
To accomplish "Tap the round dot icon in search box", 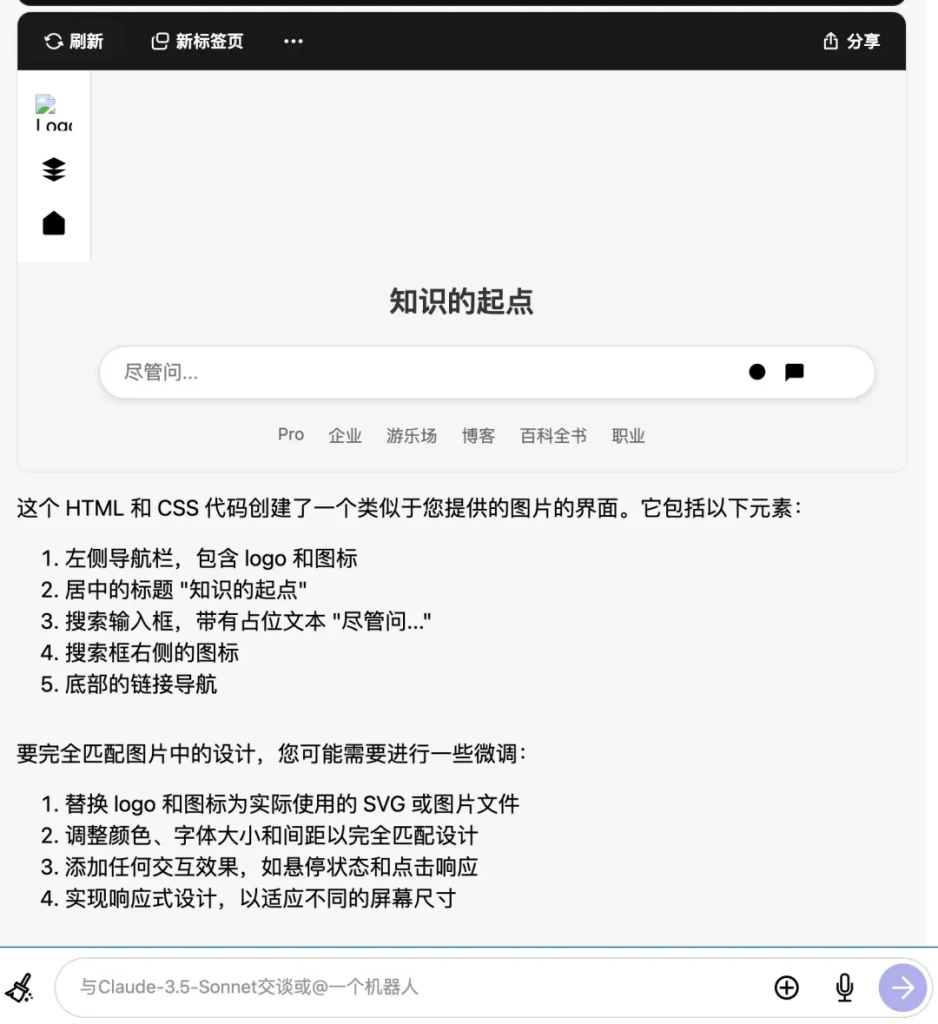I will coord(757,372).
